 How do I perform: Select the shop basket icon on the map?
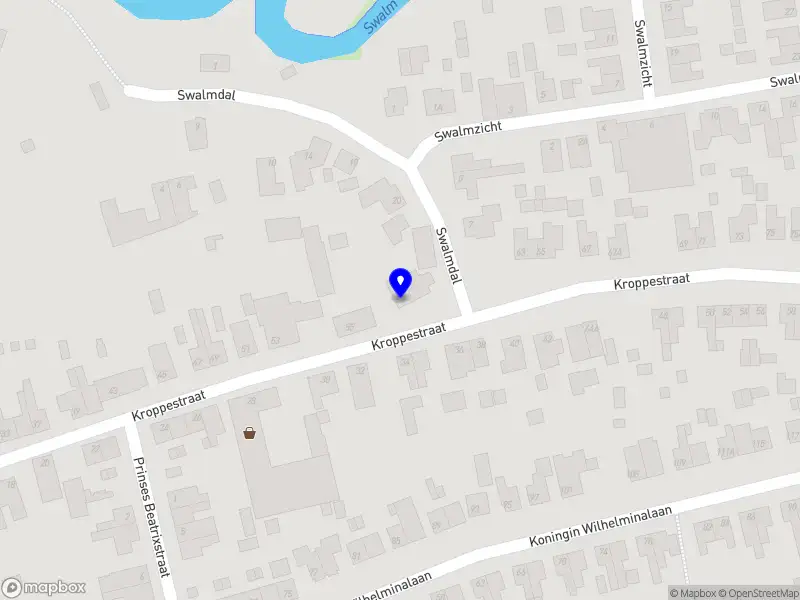pyautogui.click(x=249, y=433)
